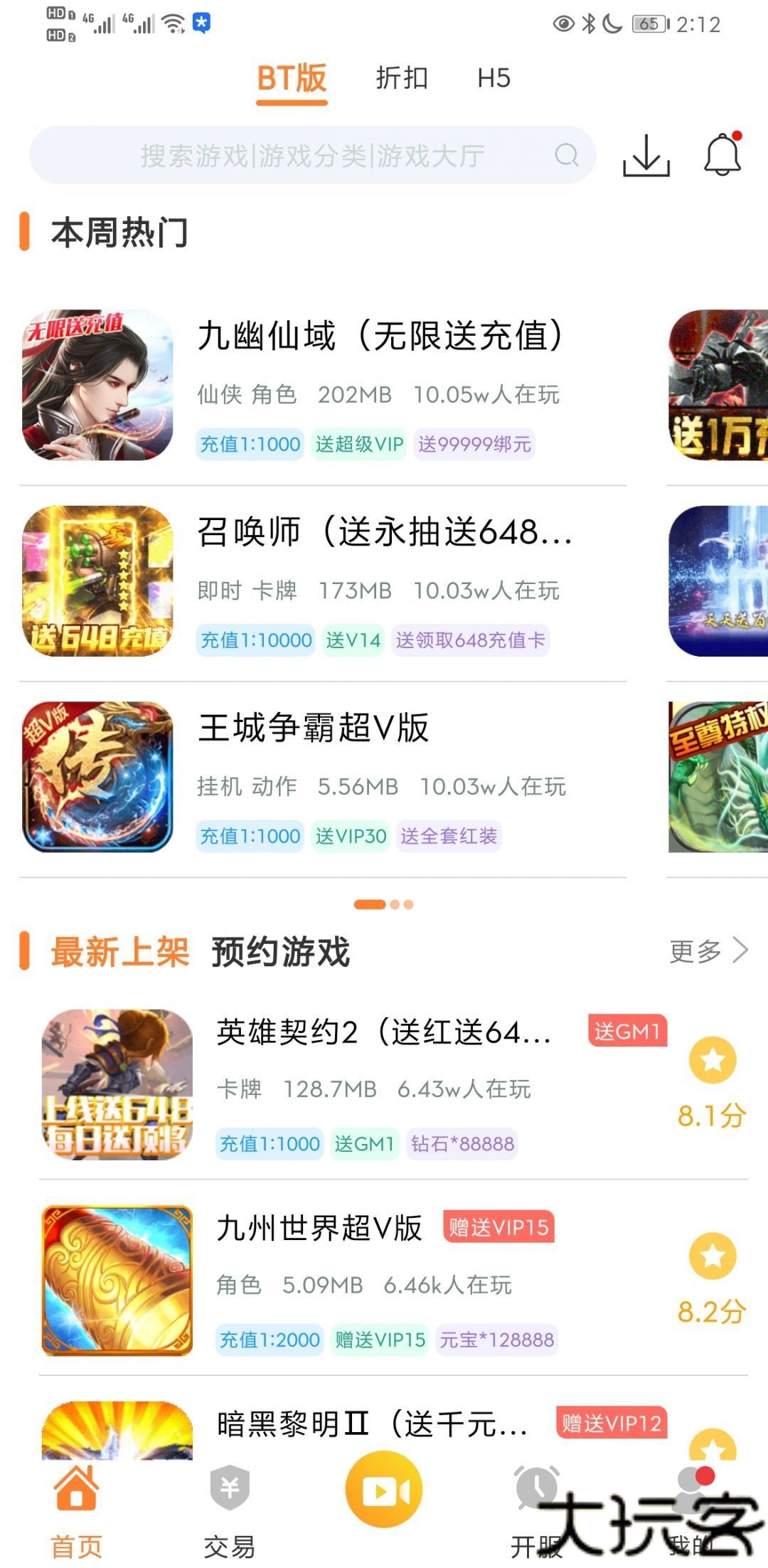Select the 最新上架 section tab

[x=120, y=952]
